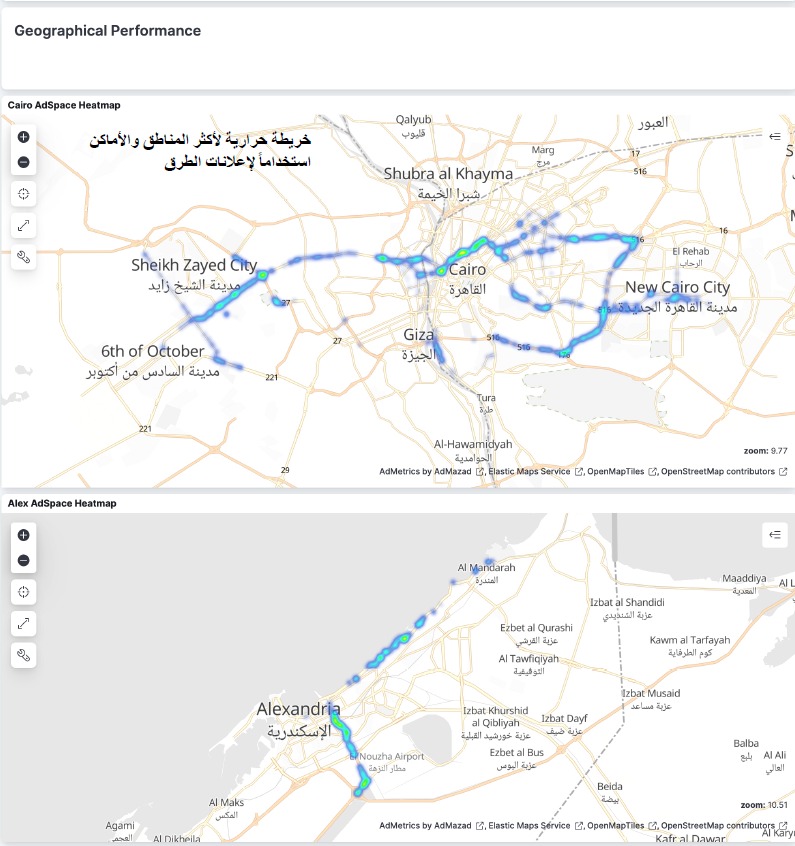
Task: Zoom out on the Cairo heatmap
Action: pyautogui.click(x=24, y=162)
